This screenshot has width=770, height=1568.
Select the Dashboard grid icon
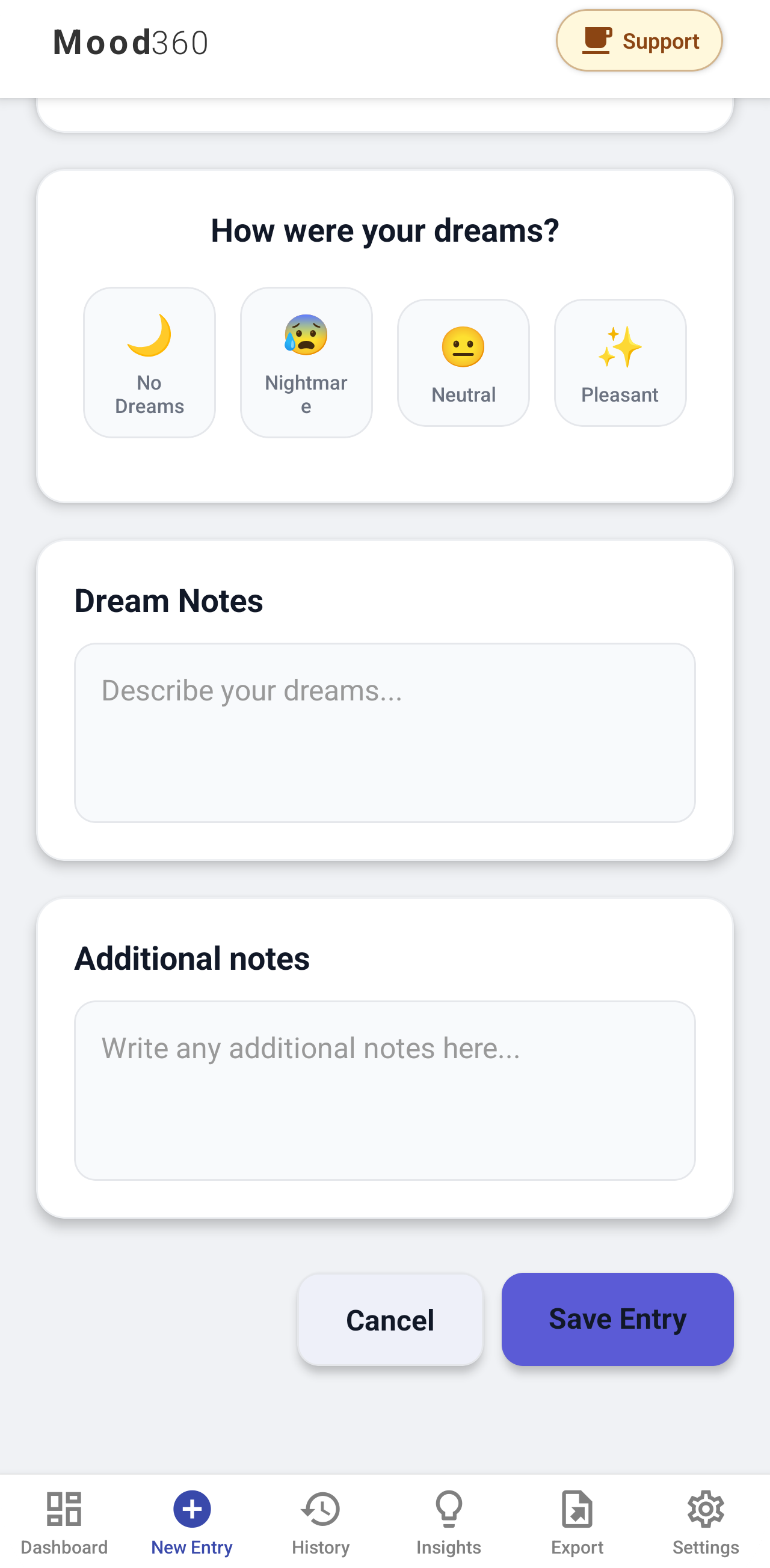(64, 1508)
